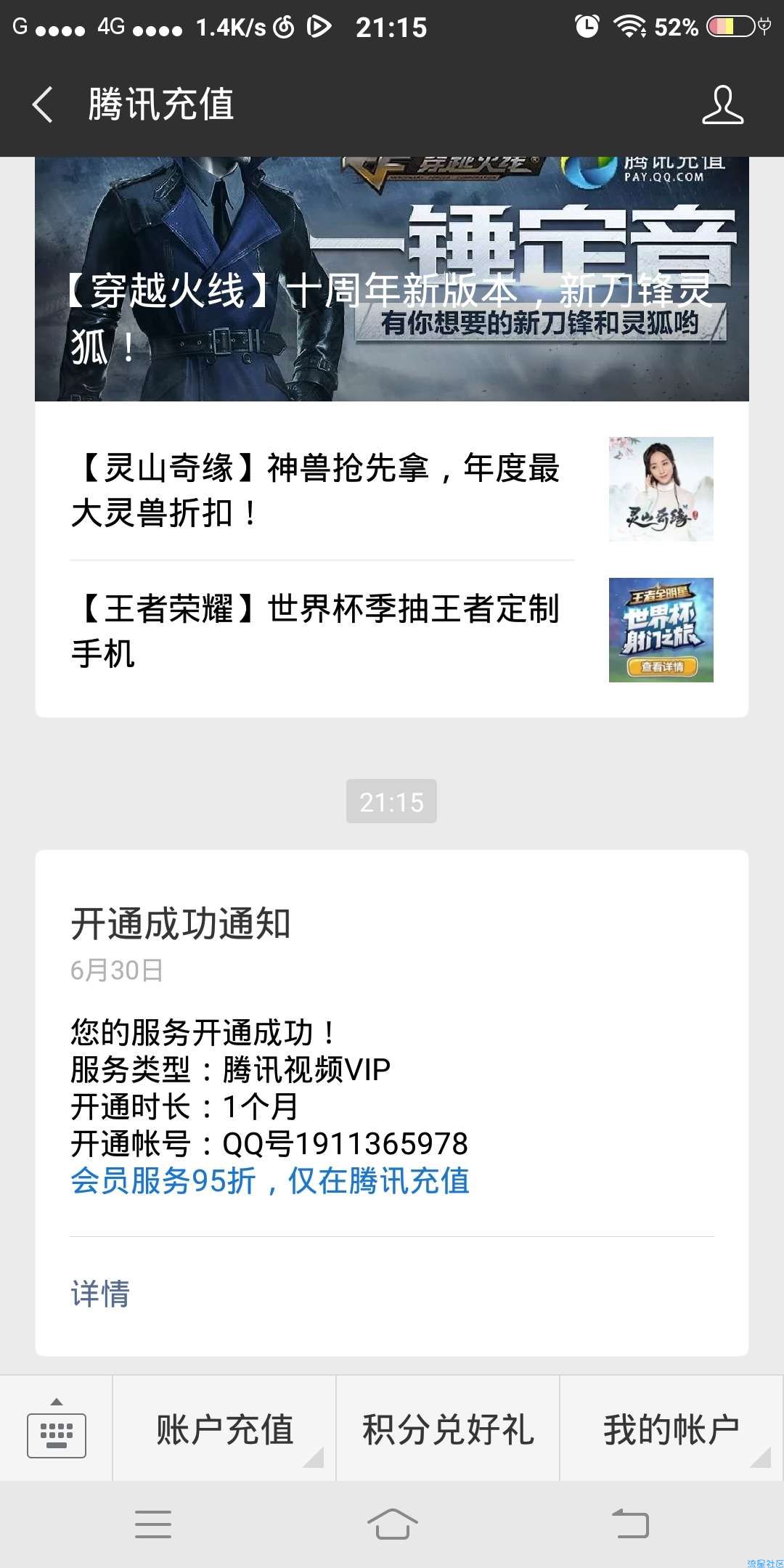Open the 穿越火线 十周年新版本 banner article
This screenshot has height=1568, width=784.
click(x=392, y=279)
